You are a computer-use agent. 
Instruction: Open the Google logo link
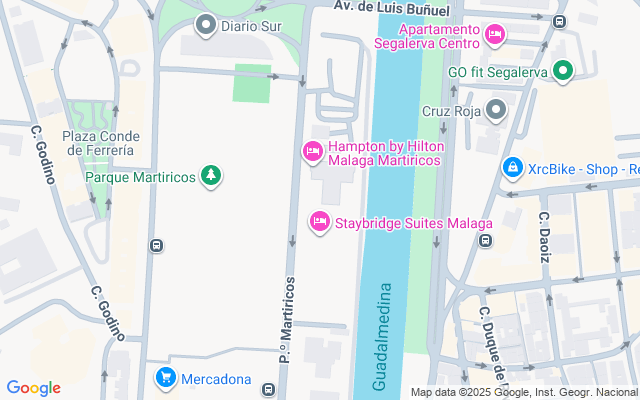[x=33, y=388]
